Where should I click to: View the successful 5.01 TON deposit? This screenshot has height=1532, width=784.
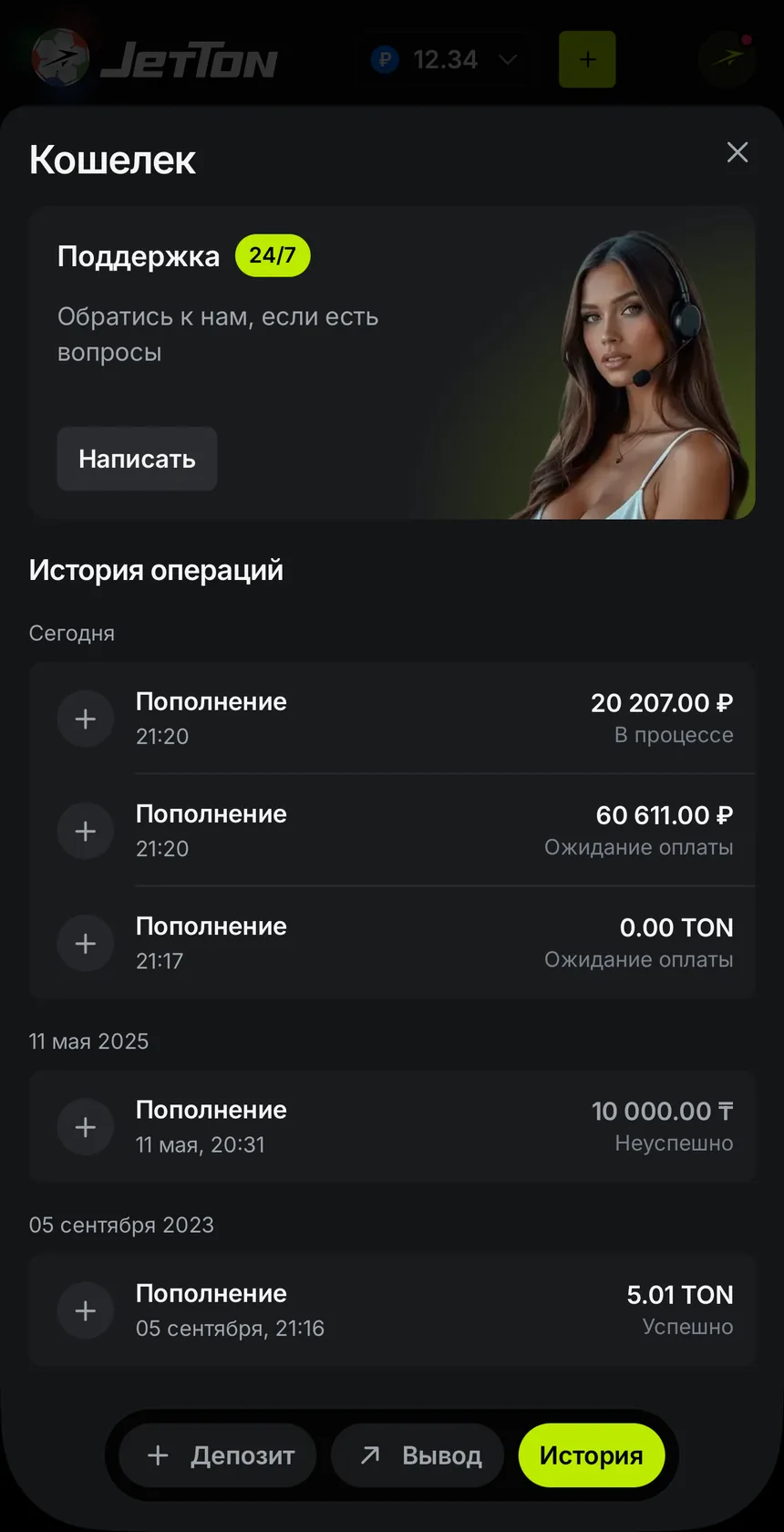[x=392, y=1309]
